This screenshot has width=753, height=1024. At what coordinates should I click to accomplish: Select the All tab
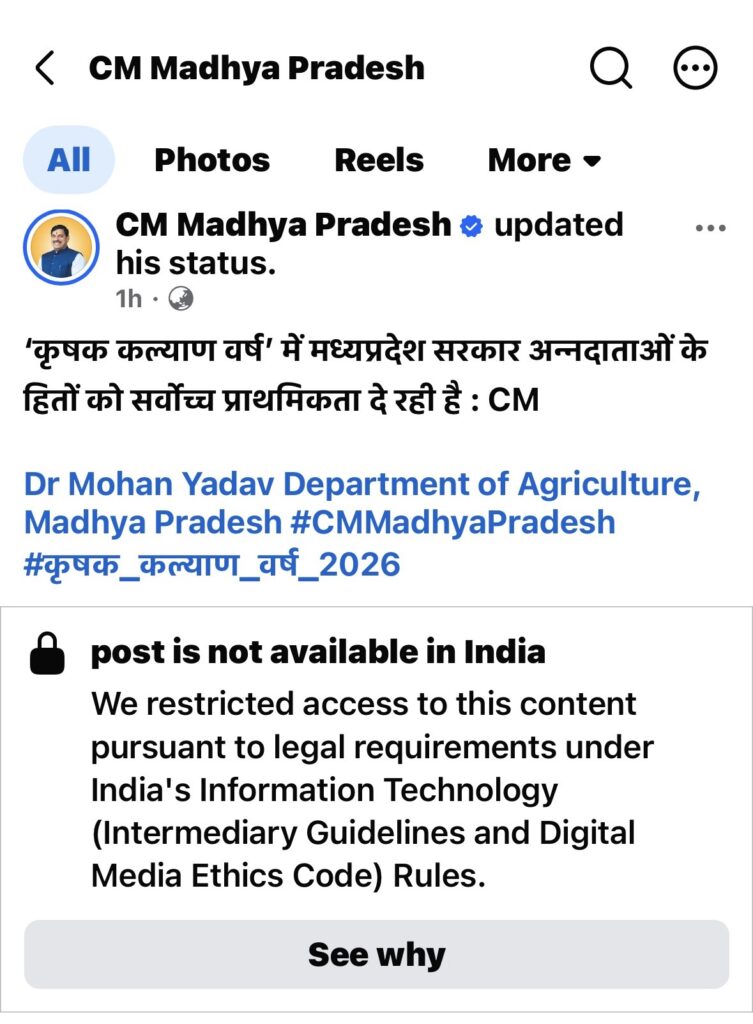69,160
